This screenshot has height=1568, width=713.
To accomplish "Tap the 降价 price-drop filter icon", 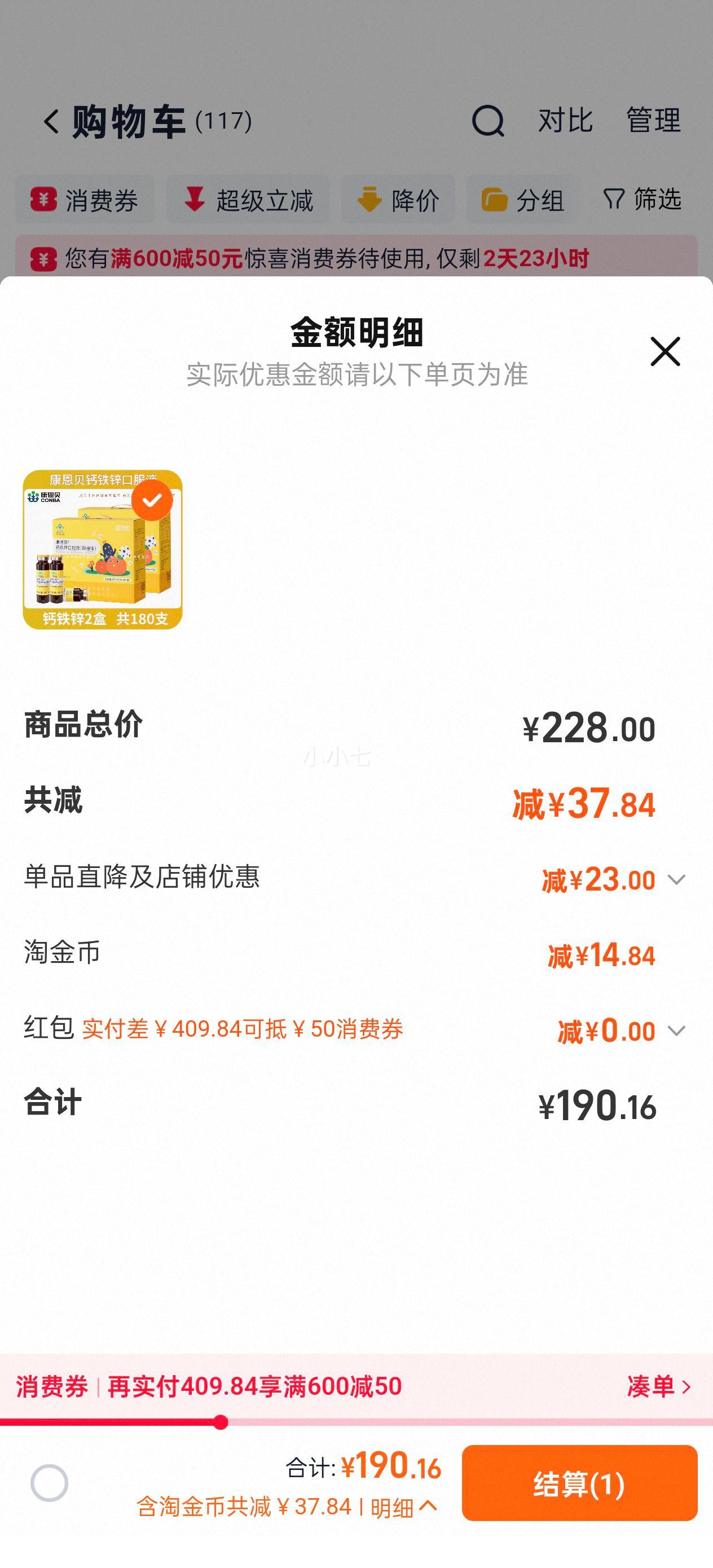I will 370,199.
